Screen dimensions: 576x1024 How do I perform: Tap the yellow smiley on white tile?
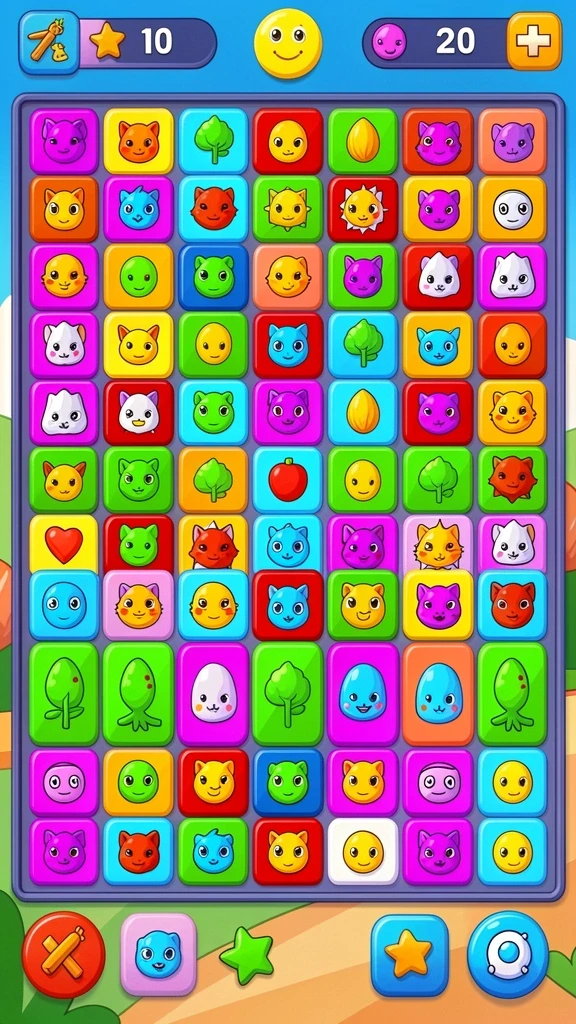(x=362, y=852)
